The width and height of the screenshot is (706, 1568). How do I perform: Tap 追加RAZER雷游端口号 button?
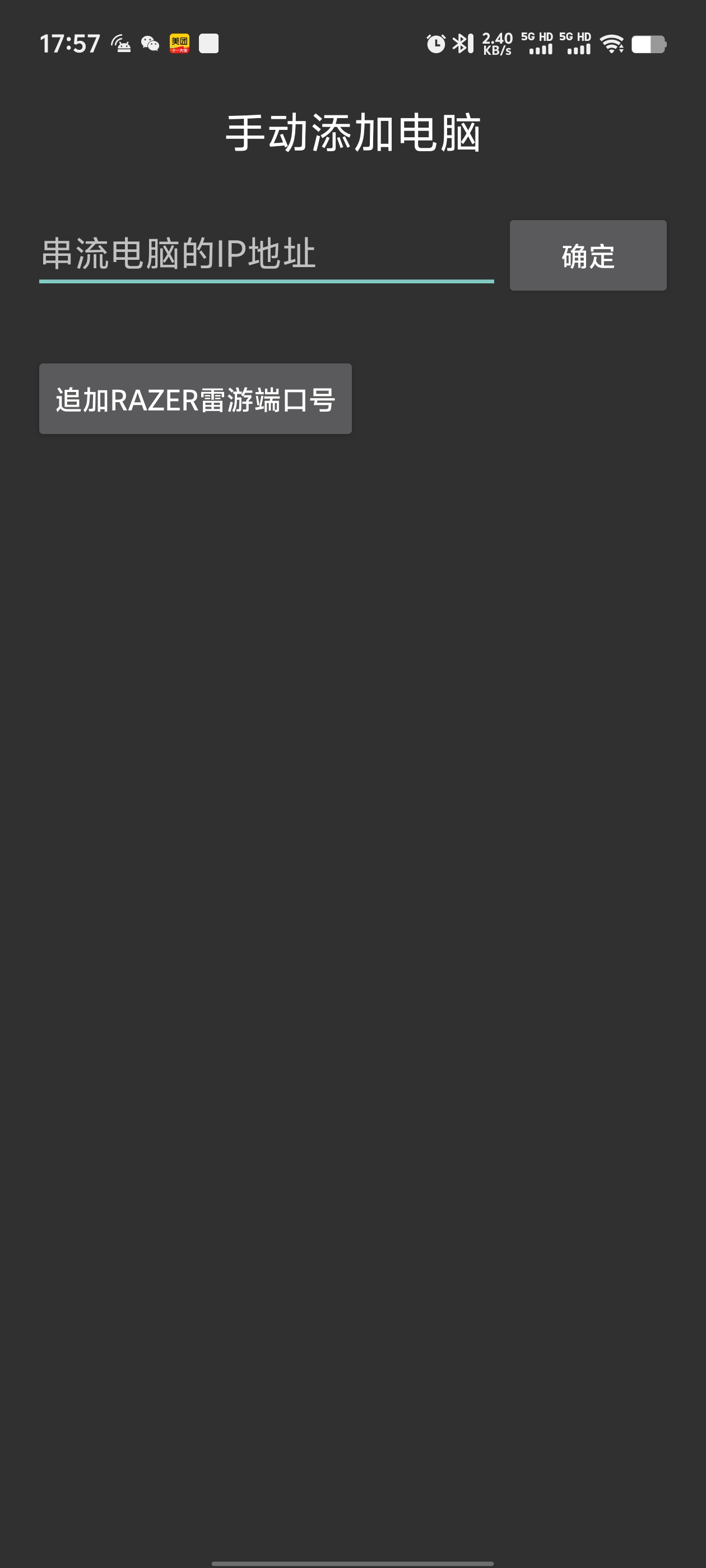pos(195,399)
